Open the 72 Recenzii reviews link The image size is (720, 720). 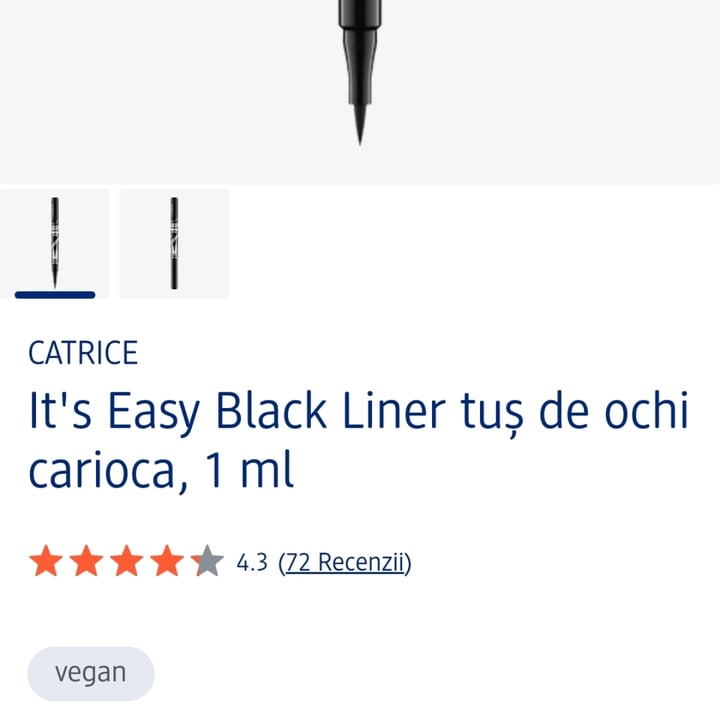pos(345,563)
